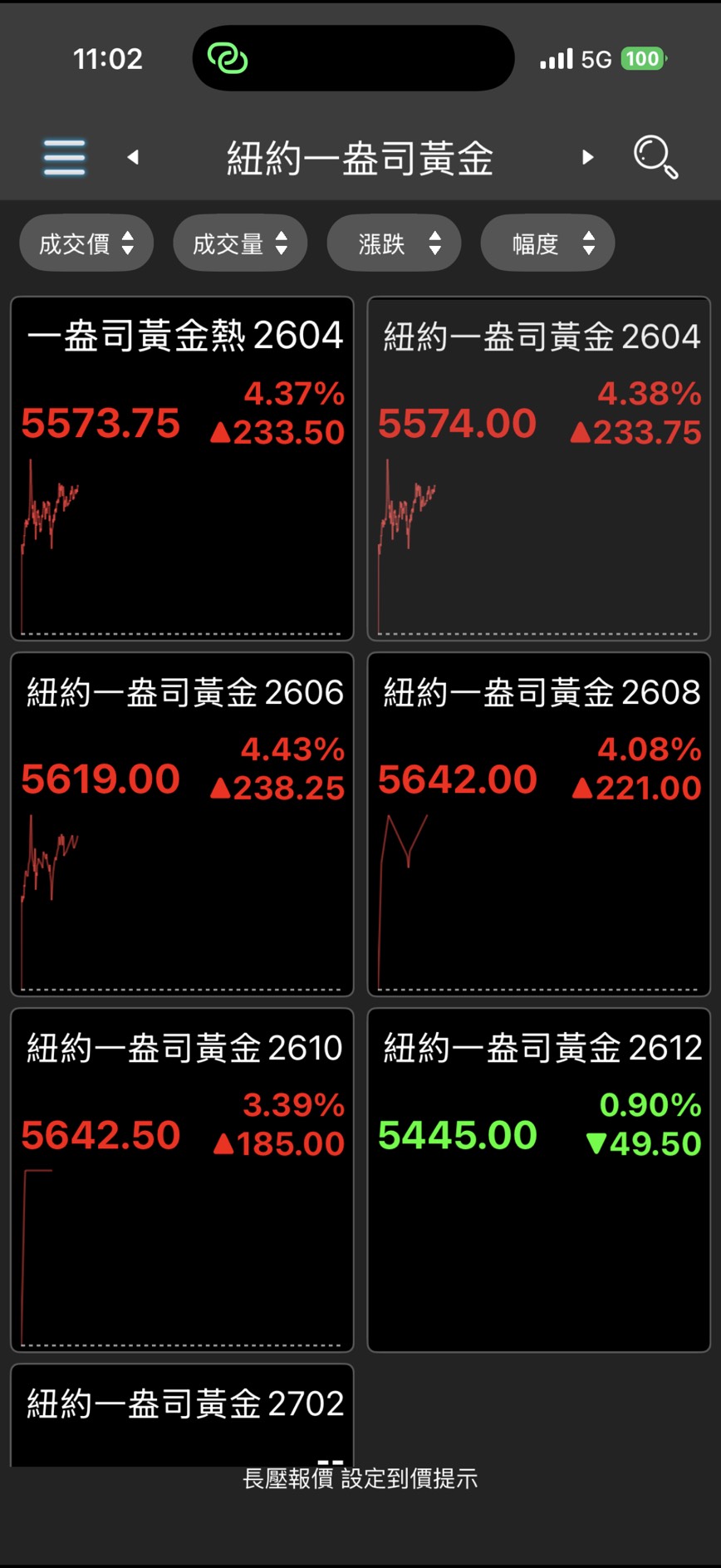Image resolution: width=721 pixels, height=1568 pixels.
Task: Select the 紐約一盎司黃金 2610 card
Action: point(182,1180)
